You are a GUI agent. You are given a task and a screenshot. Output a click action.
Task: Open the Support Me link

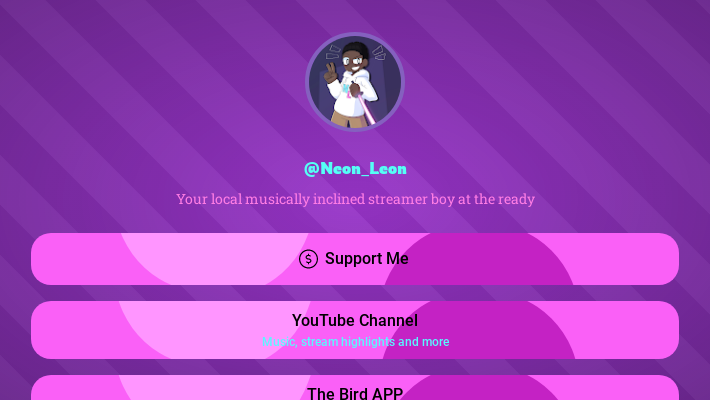[355, 259]
